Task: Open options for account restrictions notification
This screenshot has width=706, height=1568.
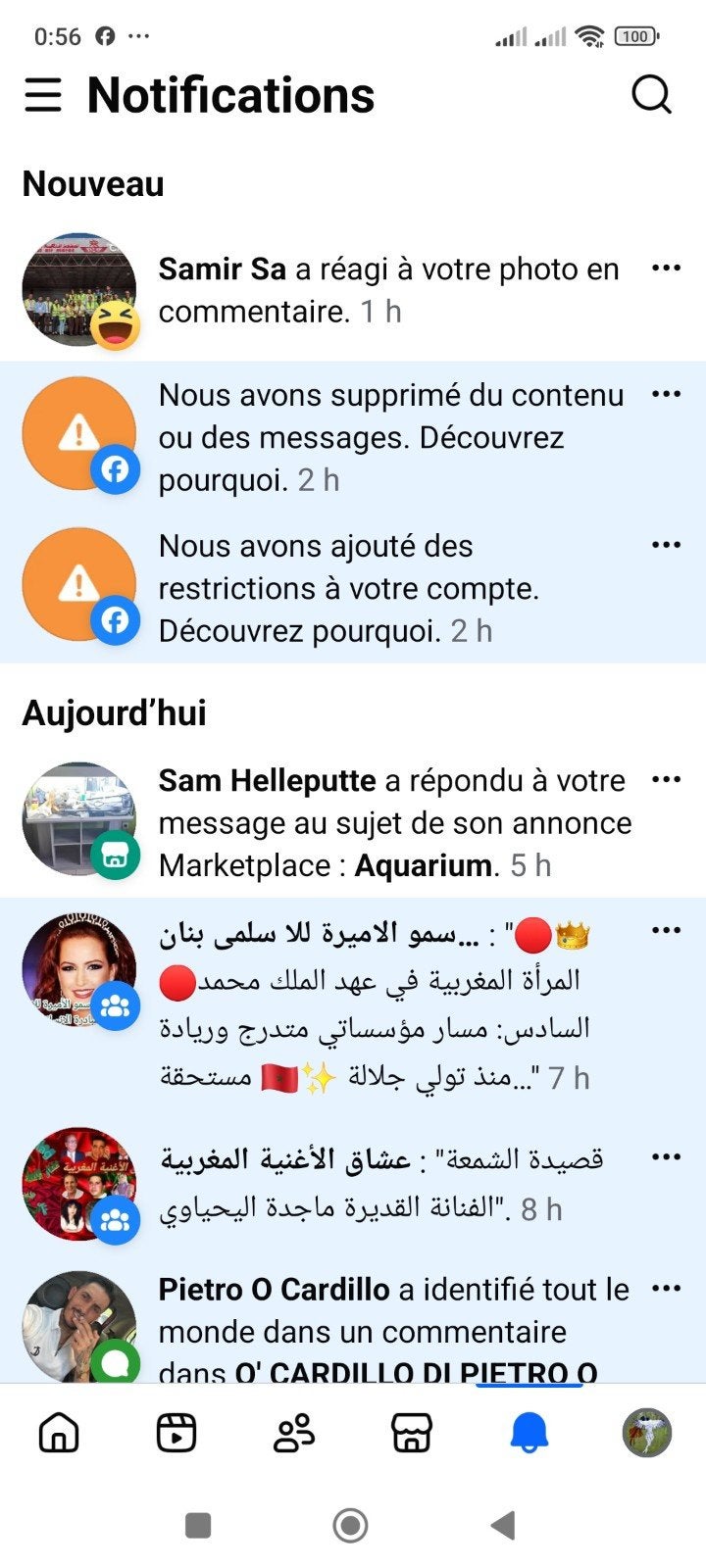Action: [x=666, y=545]
